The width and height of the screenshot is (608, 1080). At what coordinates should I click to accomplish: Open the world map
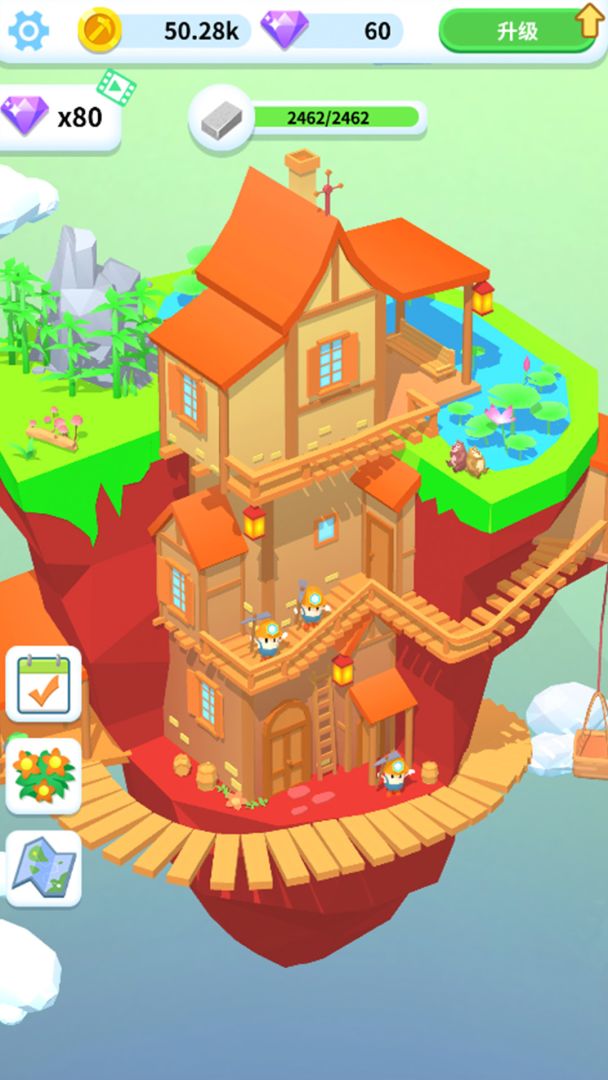tap(43, 869)
